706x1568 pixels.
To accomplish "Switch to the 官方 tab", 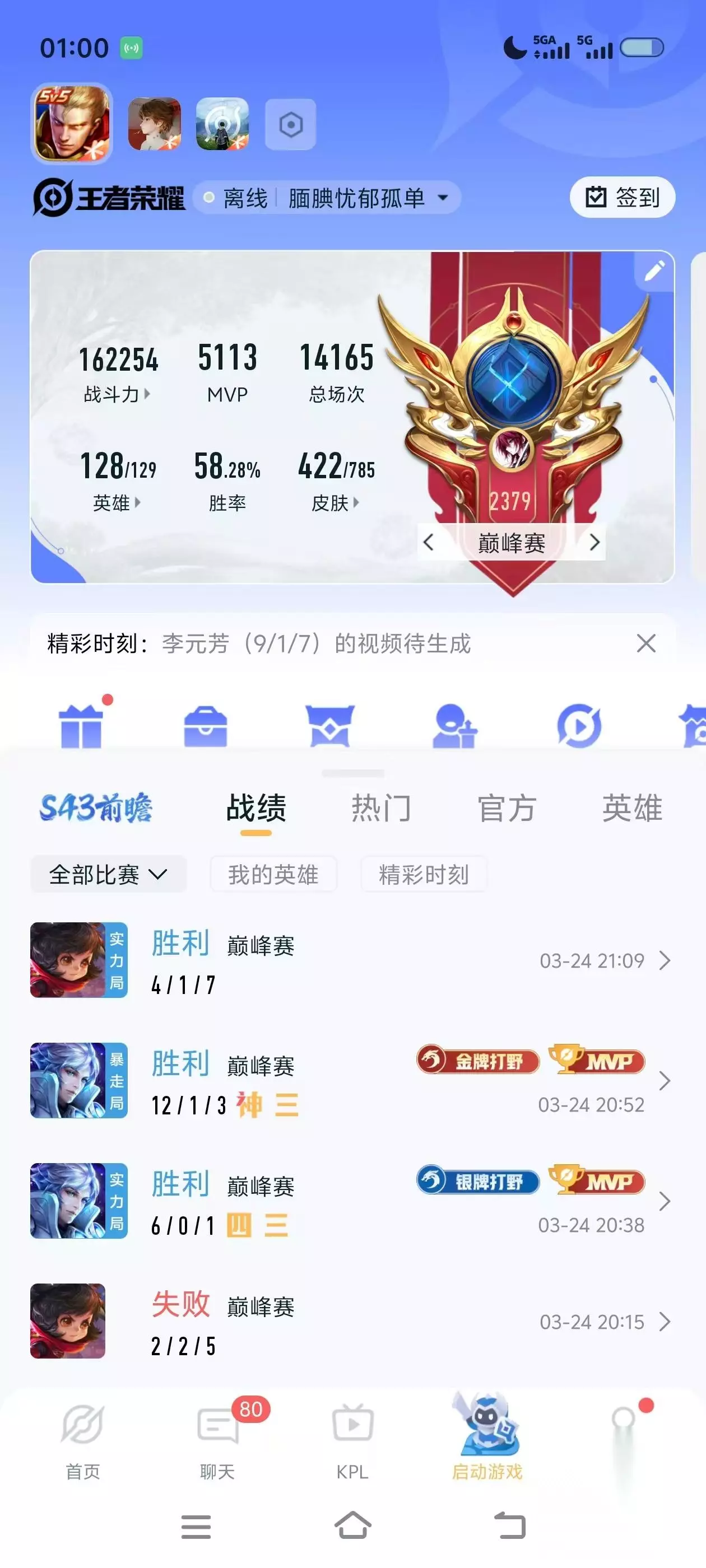I will 507,808.
